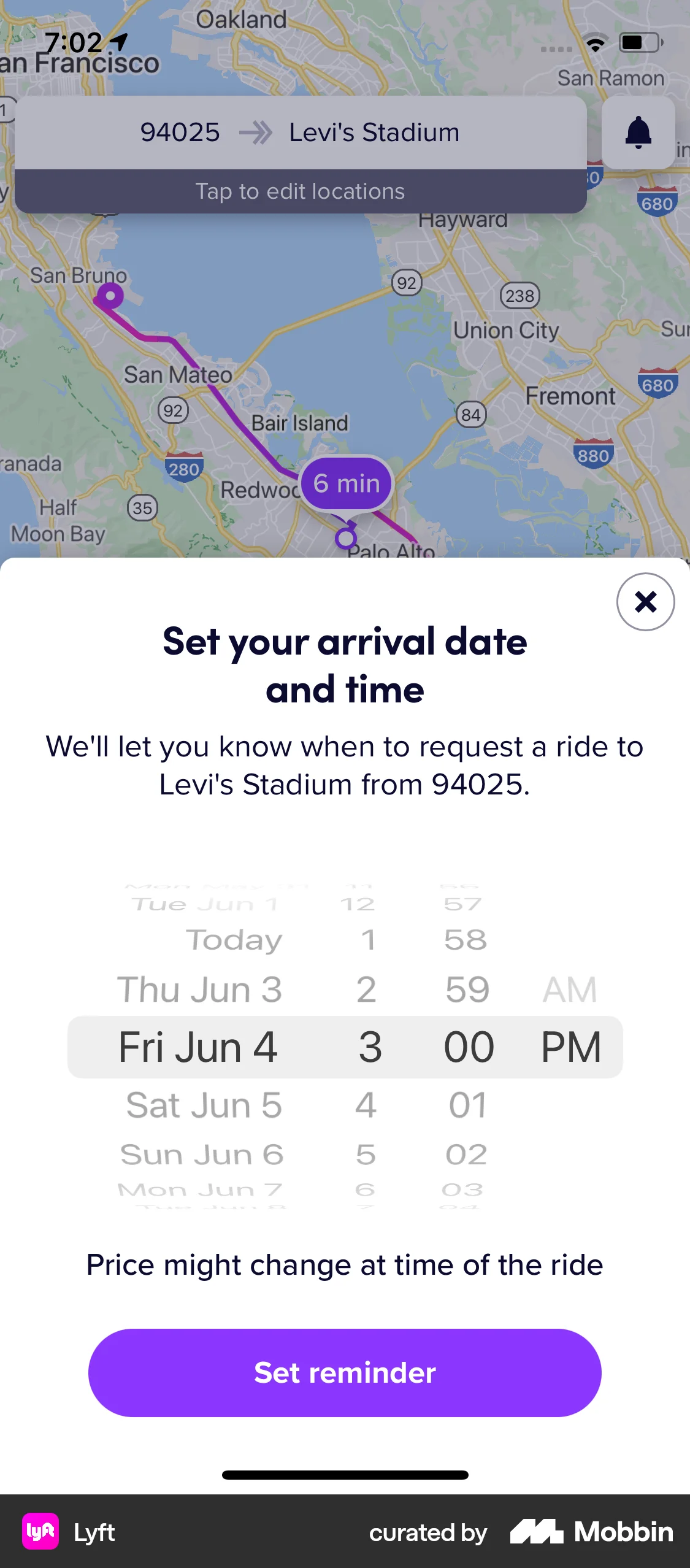
Task: Select Sat Jun 5 from the date wheel
Action: (x=204, y=1104)
